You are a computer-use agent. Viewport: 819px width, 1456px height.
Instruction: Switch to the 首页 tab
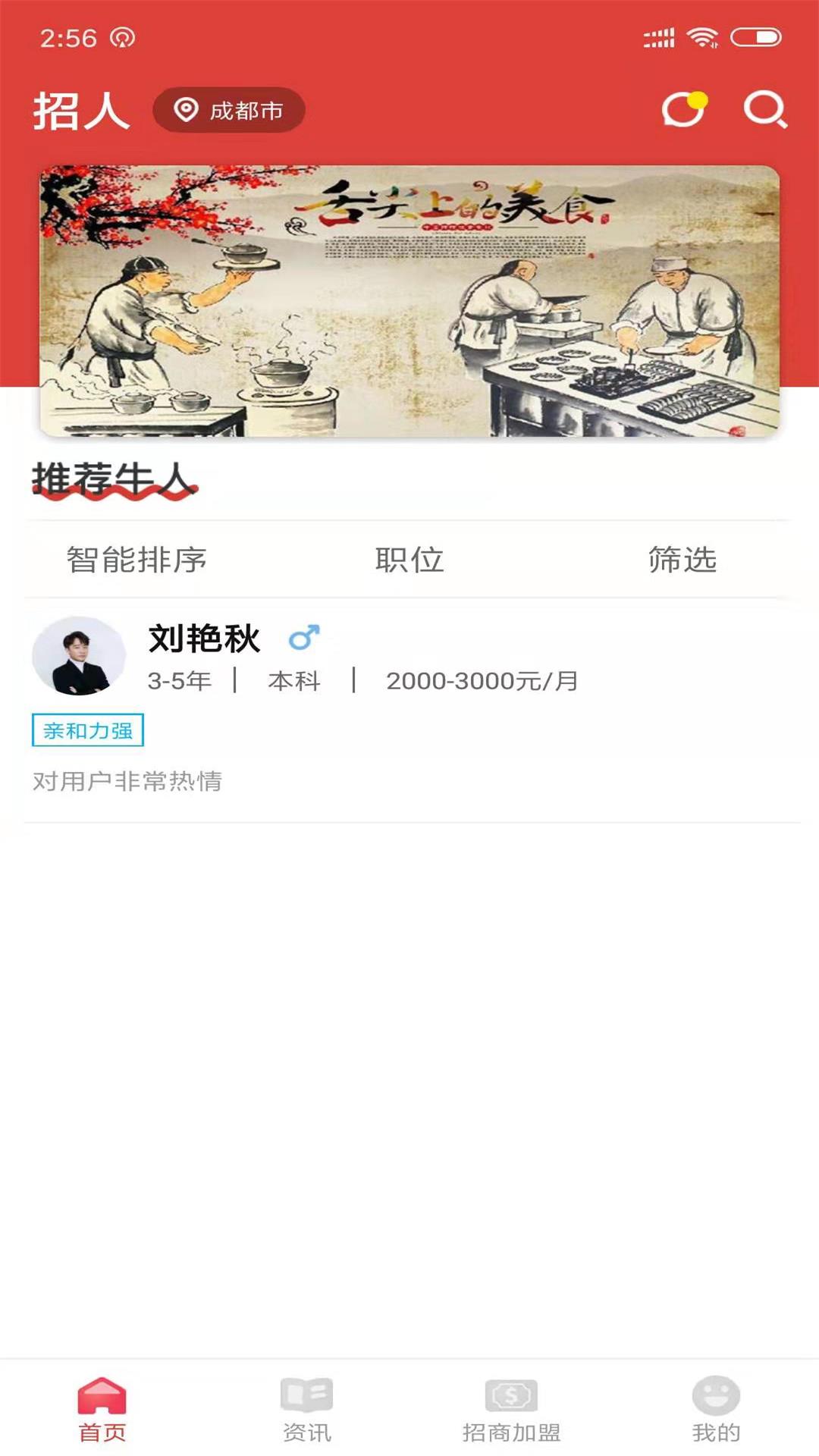(102, 1410)
